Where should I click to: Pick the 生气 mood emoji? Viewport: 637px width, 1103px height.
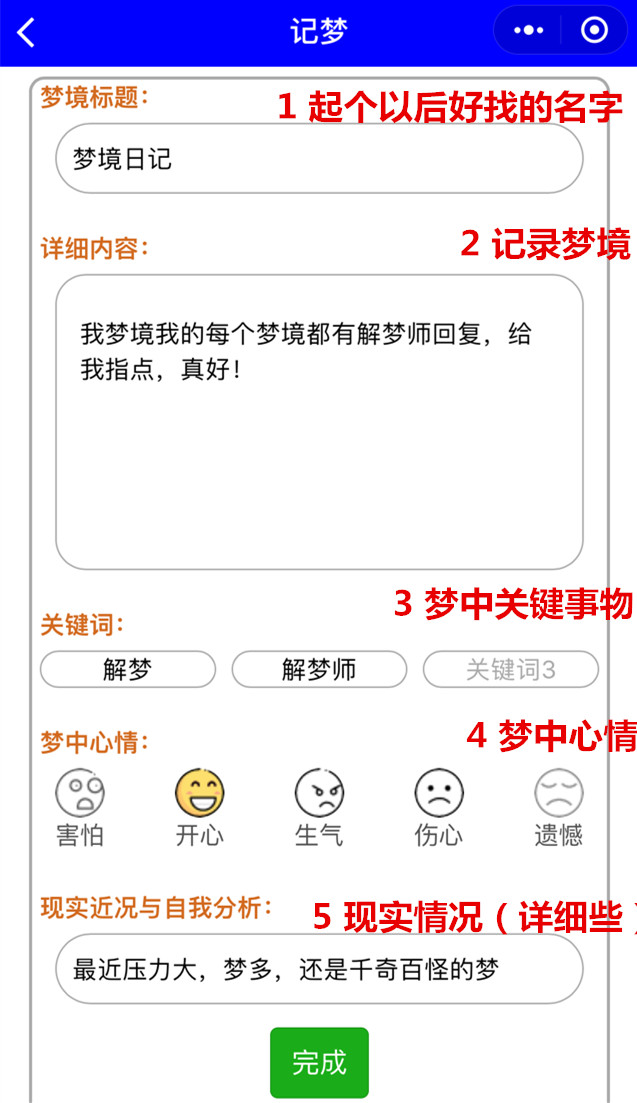point(319,794)
